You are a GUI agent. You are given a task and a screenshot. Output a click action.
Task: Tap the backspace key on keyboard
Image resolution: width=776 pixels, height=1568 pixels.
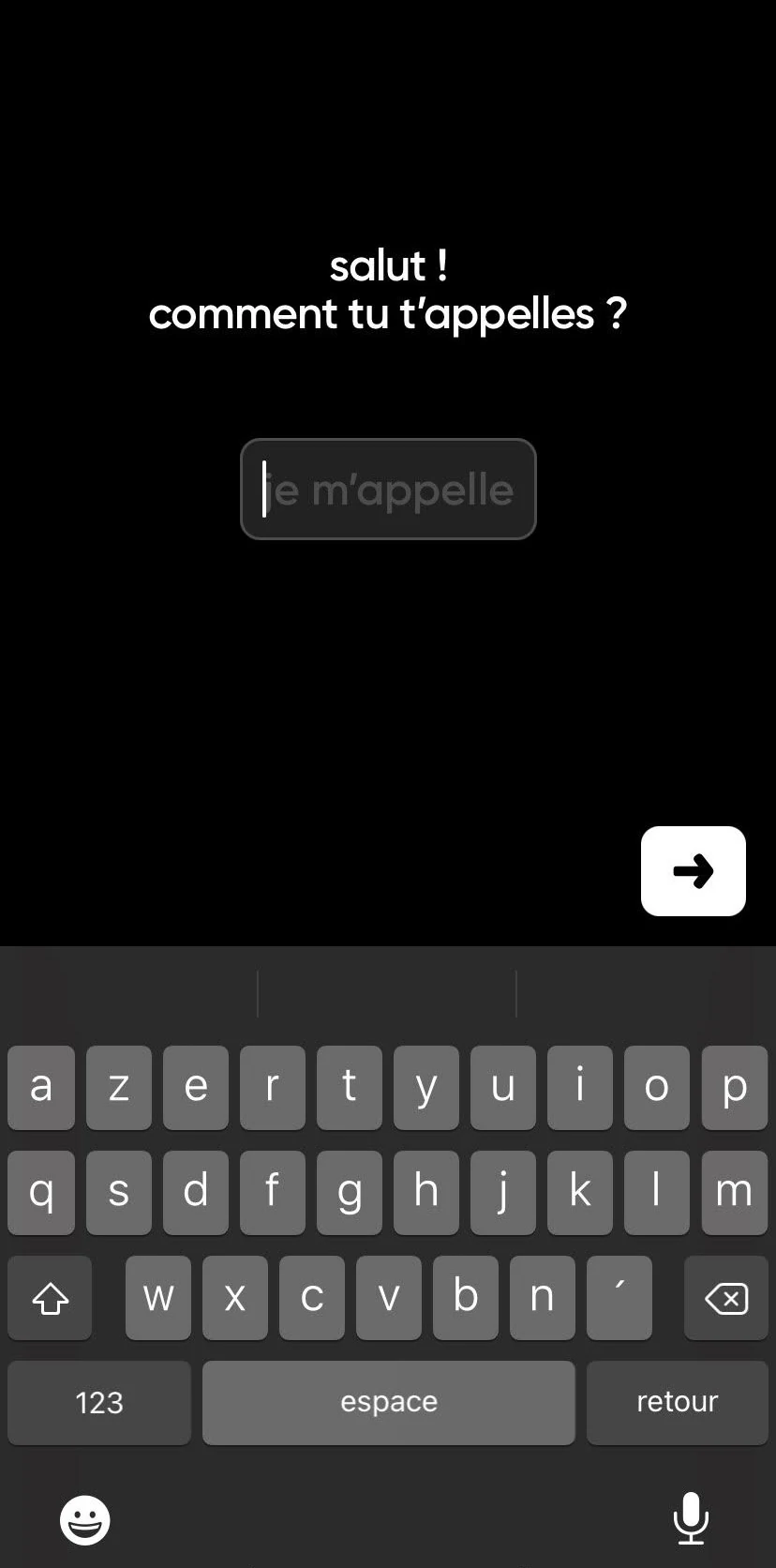point(725,1298)
